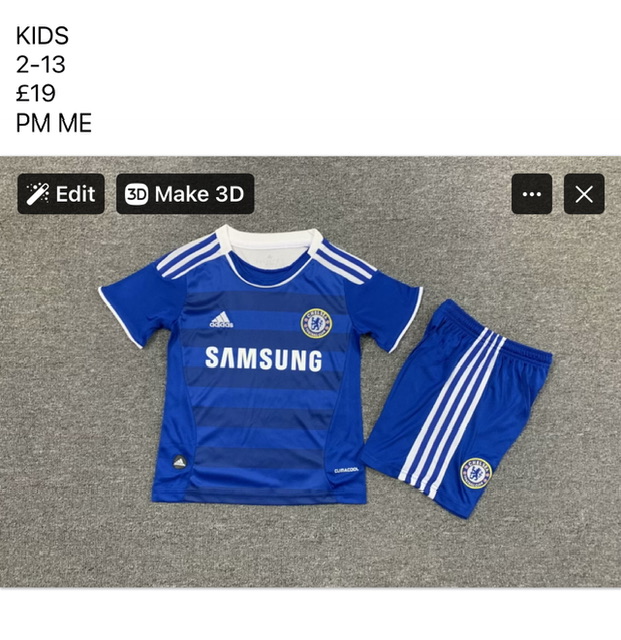621x640 pixels.
Task: Open the three-dot overflow menu
Action: pos(531,194)
